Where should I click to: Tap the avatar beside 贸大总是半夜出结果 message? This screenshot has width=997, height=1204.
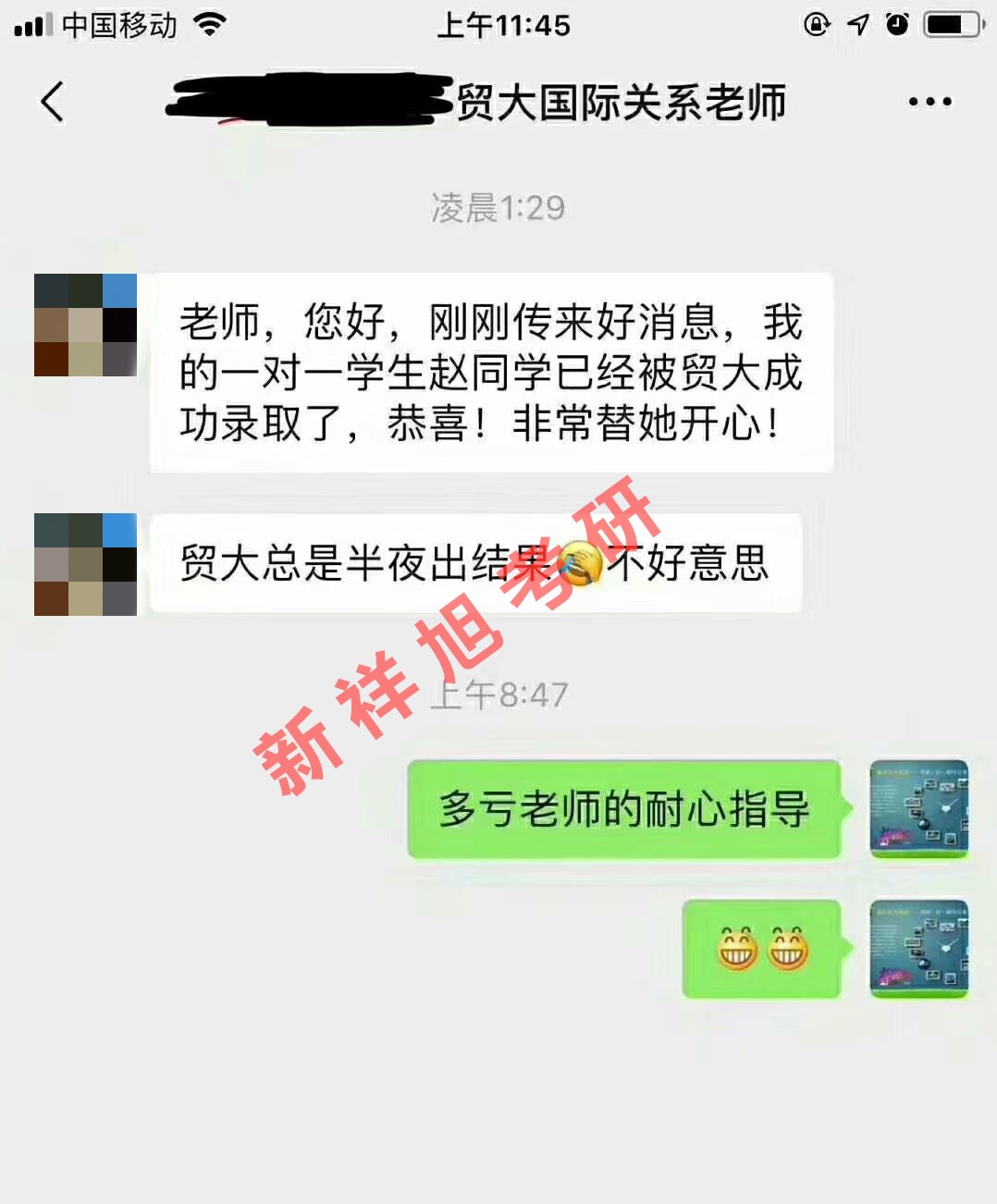click(85, 564)
